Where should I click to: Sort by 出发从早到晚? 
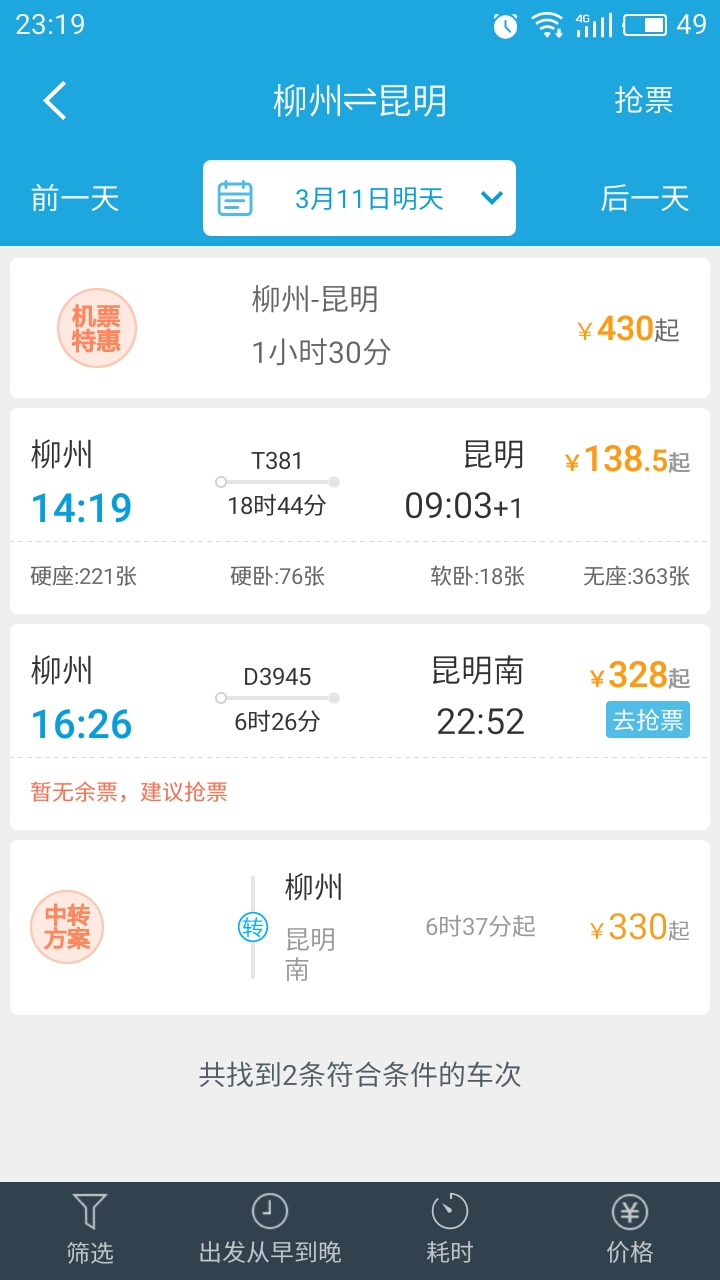270,1231
